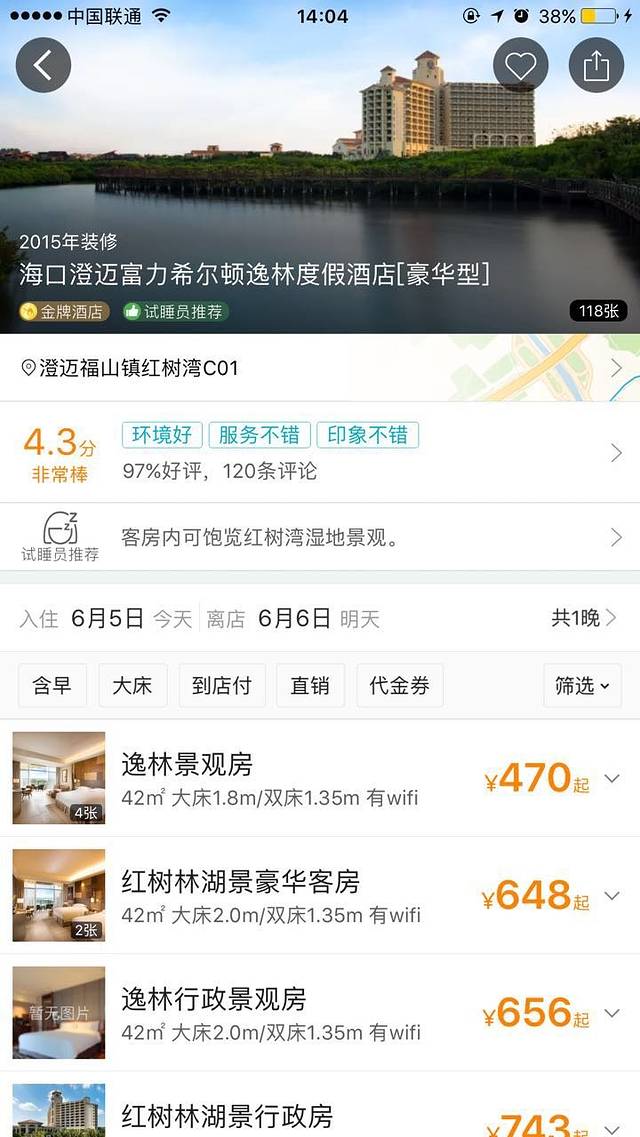Open the 筛选 dropdown
The image size is (640, 1137).
tap(582, 686)
